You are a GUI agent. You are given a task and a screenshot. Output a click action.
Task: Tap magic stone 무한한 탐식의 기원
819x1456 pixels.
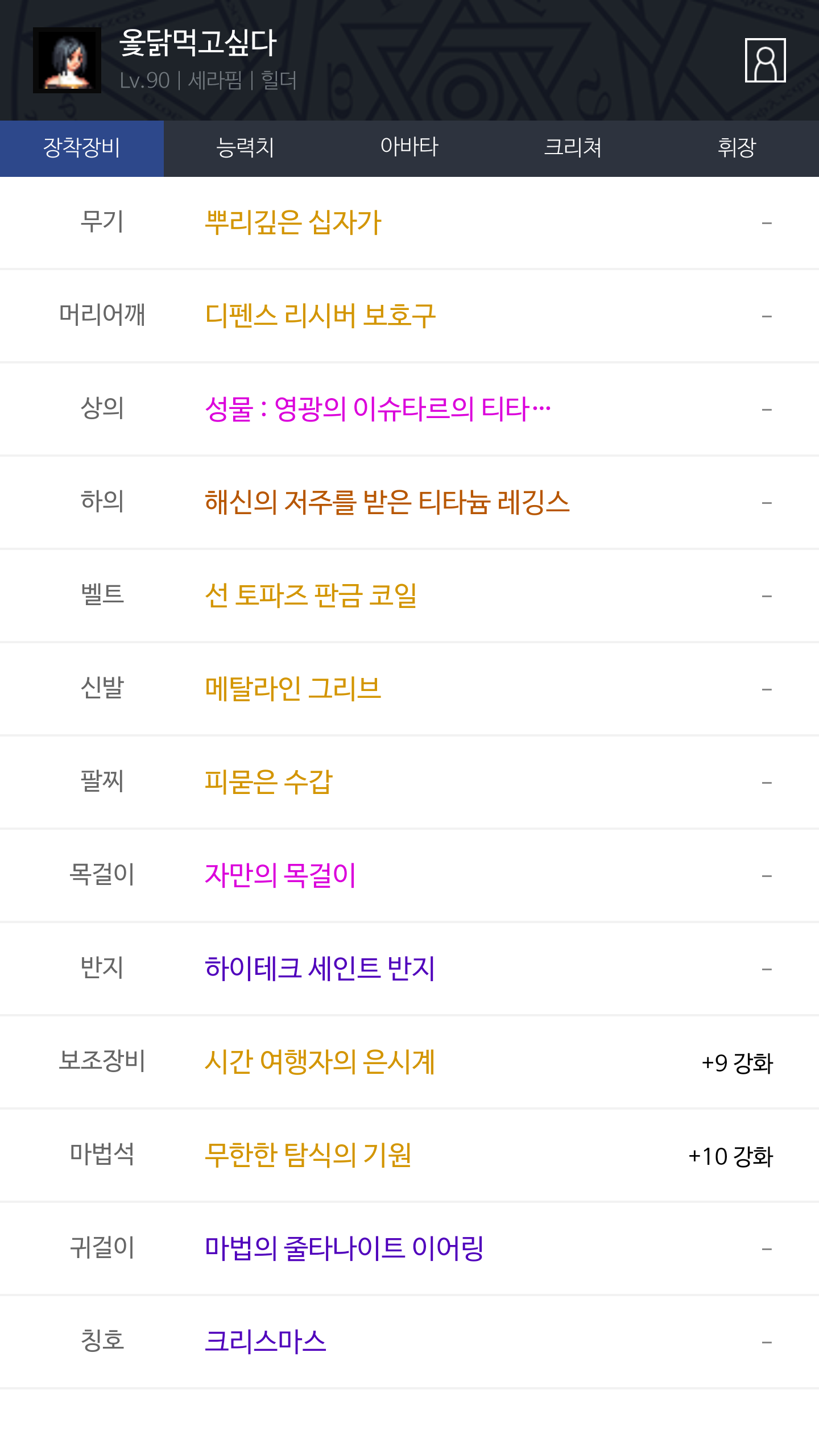tap(308, 1155)
